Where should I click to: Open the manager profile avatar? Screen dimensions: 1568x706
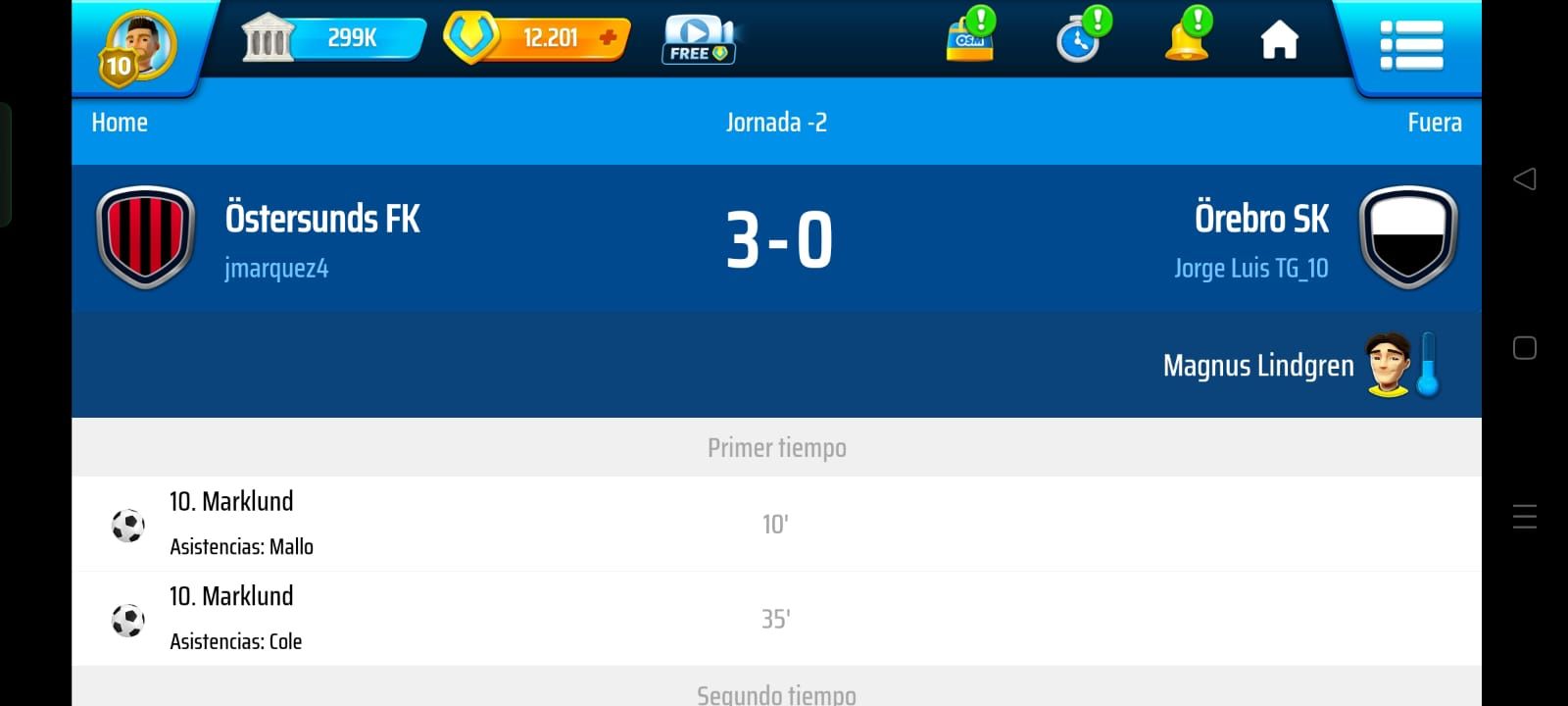pos(137,47)
